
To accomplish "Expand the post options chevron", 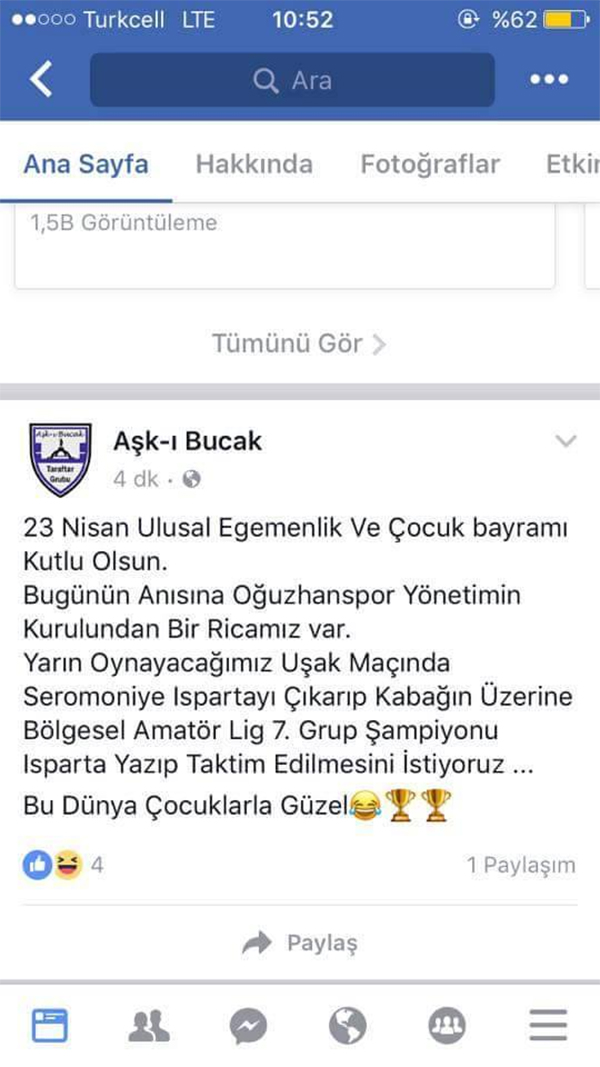I will pyautogui.click(x=566, y=442).
